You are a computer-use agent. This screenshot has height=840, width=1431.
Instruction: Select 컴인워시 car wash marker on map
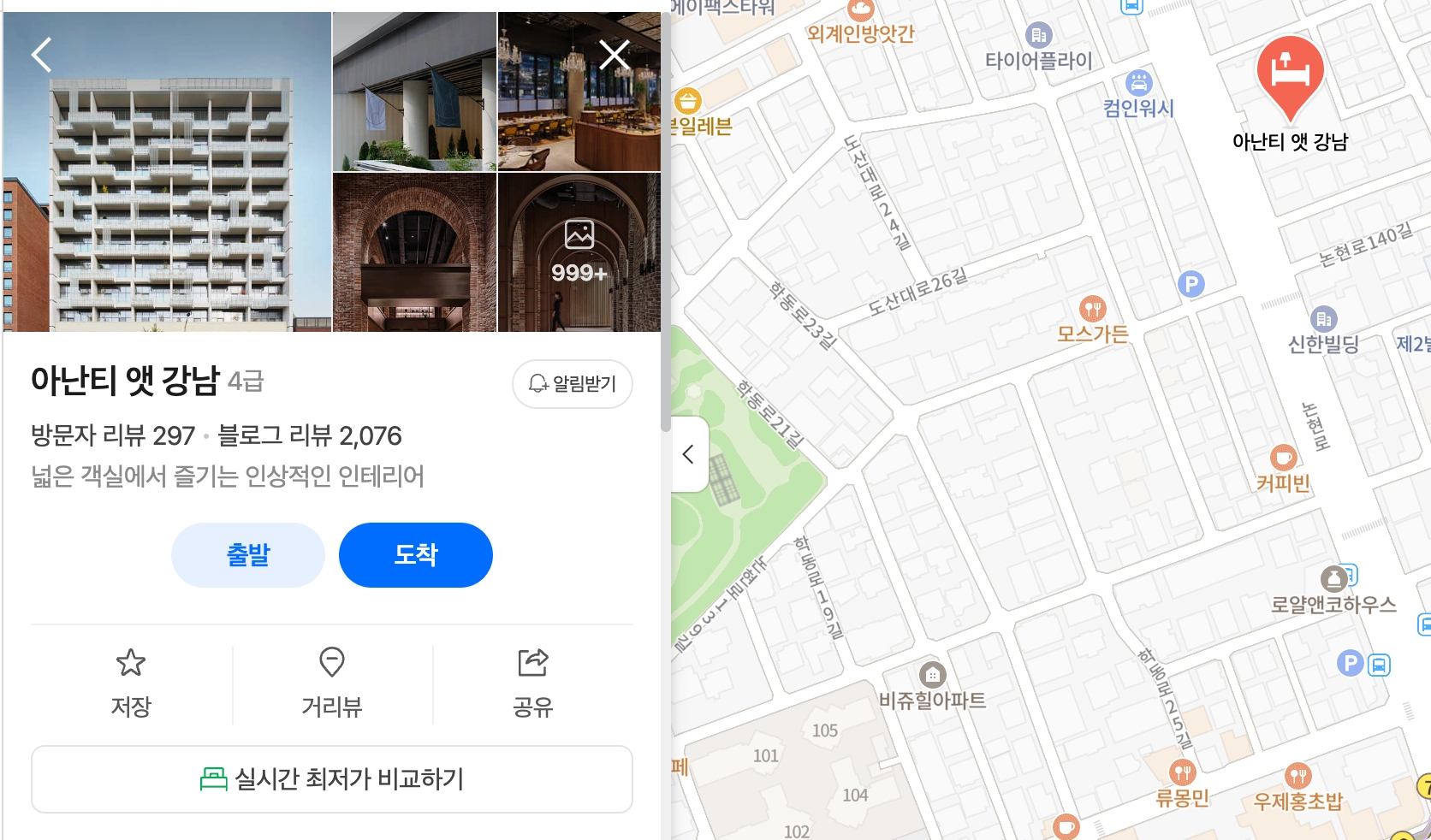pyautogui.click(x=1137, y=84)
